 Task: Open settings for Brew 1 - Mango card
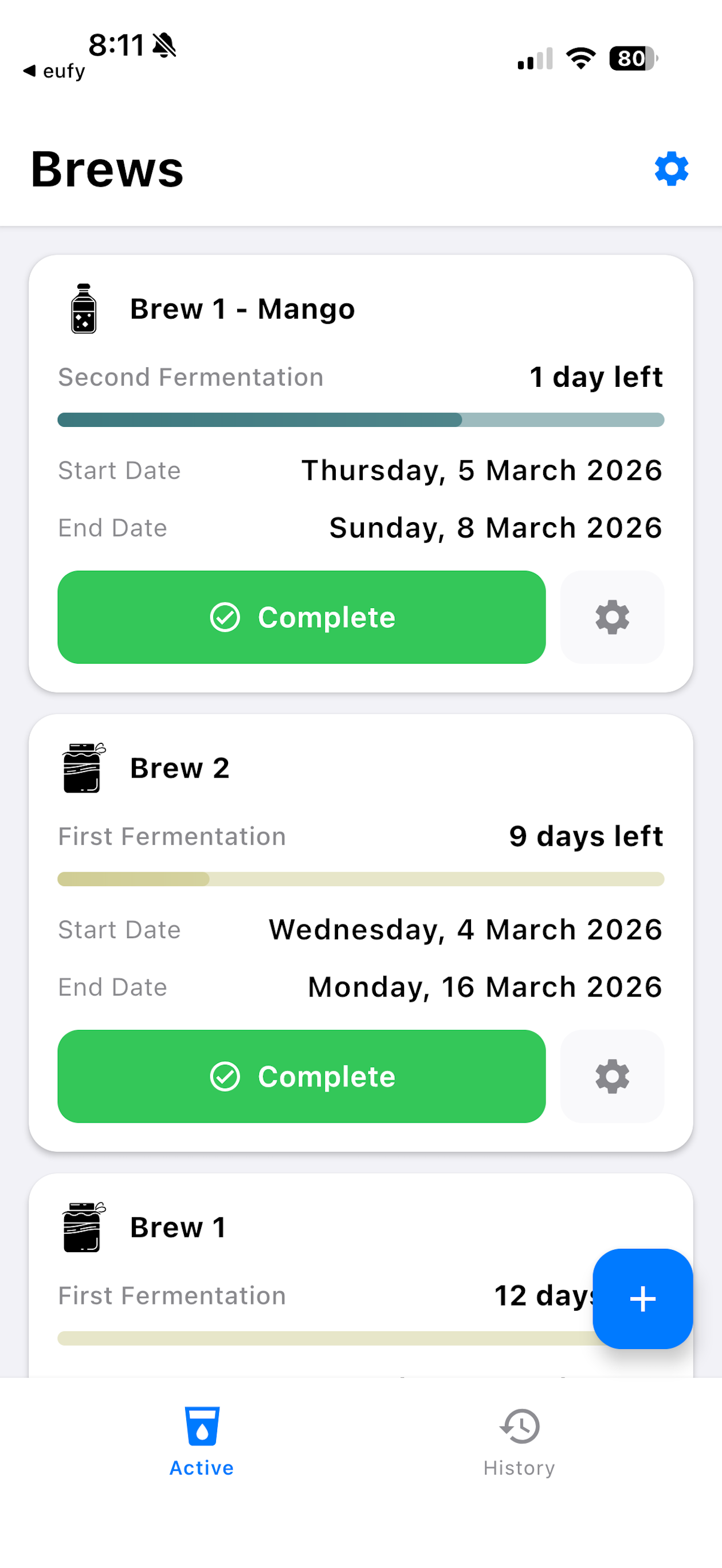(612, 617)
